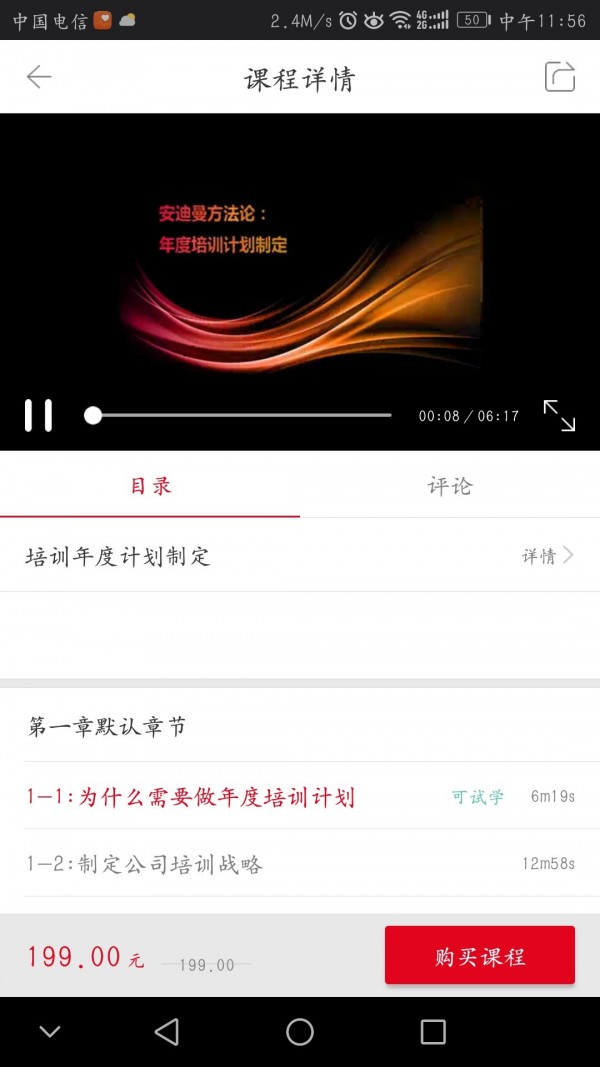Image resolution: width=600 pixels, height=1067 pixels.
Task: Select the 目录 tab
Action: tap(150, 486)
